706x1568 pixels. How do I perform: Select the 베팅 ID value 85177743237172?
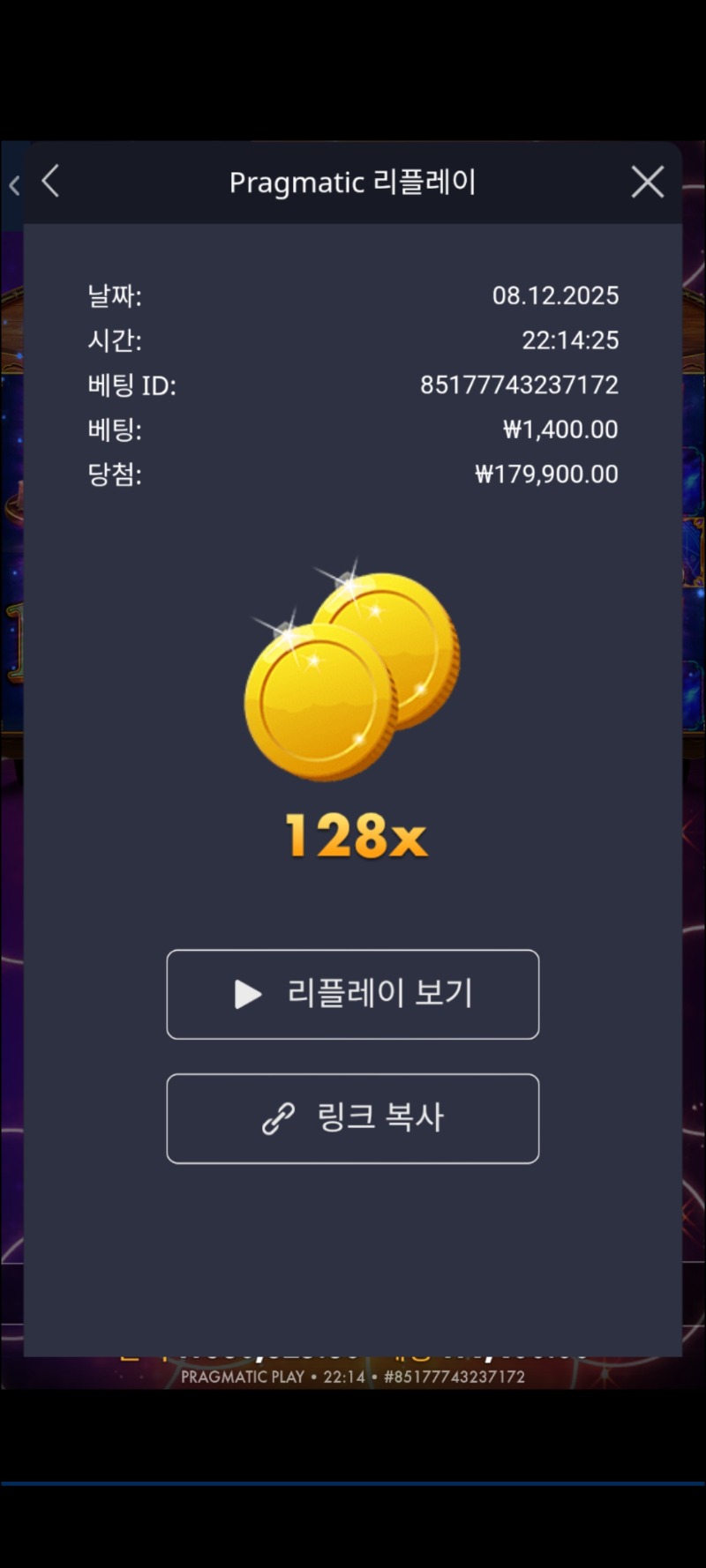(x=518, y=385)
